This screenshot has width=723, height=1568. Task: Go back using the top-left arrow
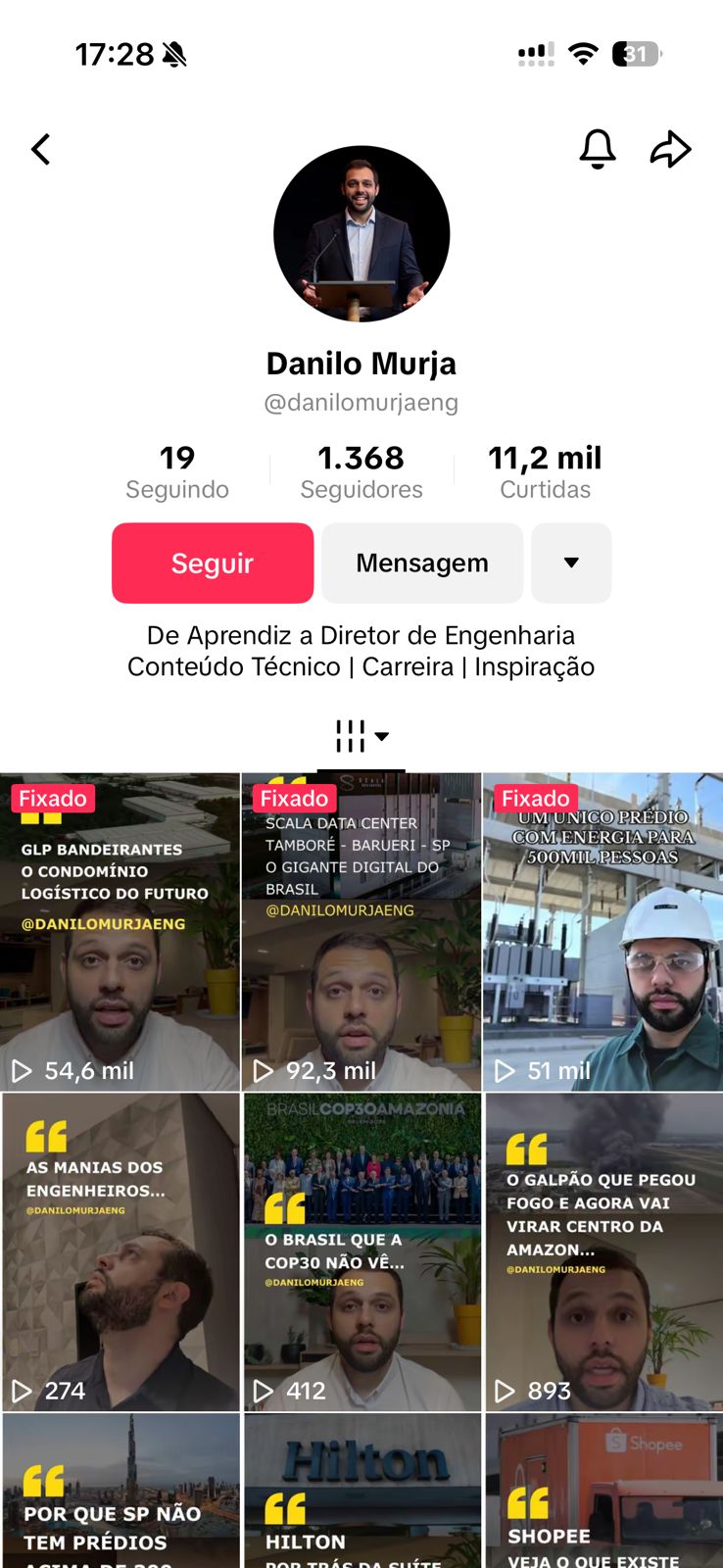pos(41,149)
